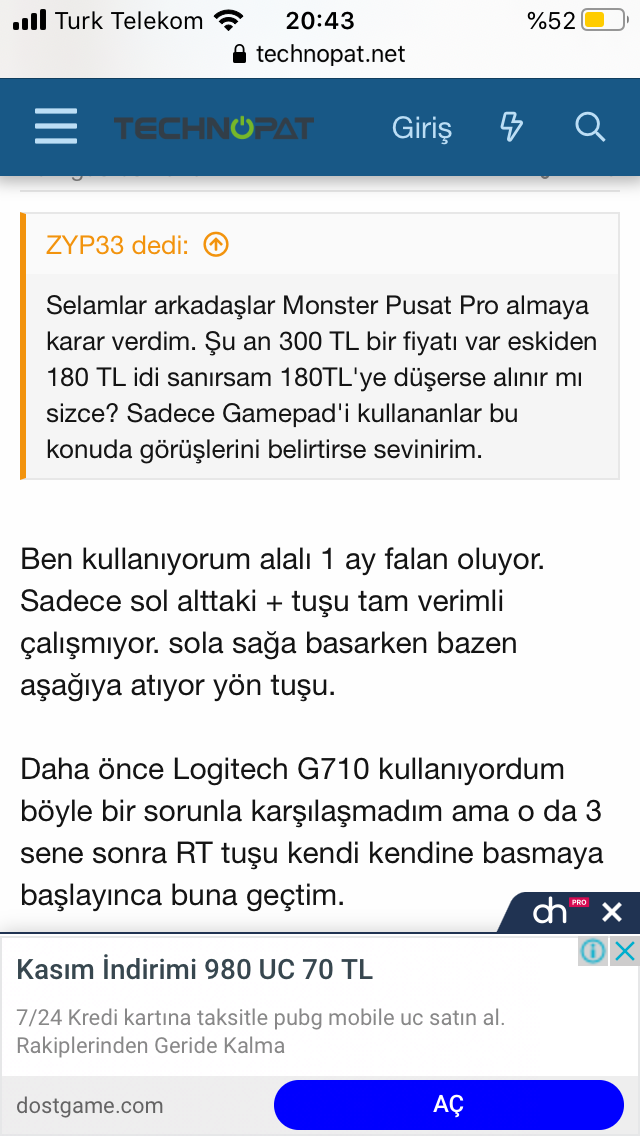Tap the AÇ button in the ad
The height and width of the screenshot is (1136, 640).
[x=448, y=1105]
